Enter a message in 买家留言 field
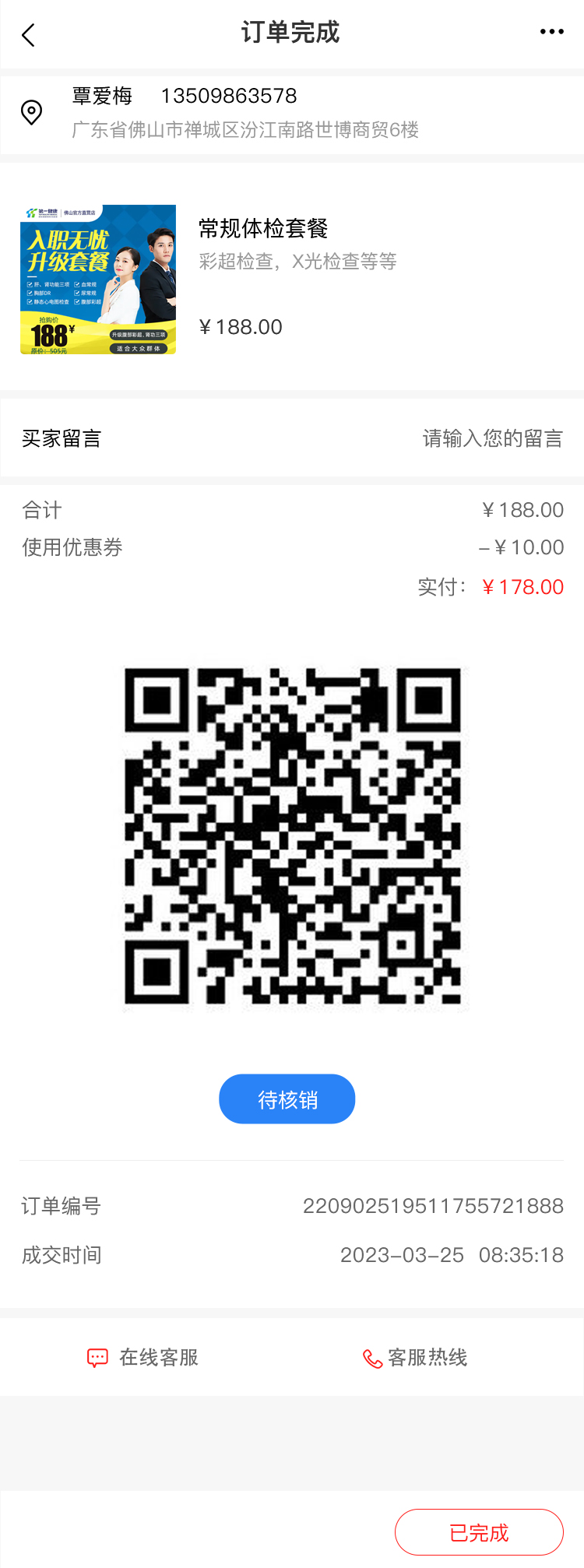The height and width of the screenshot is (1568, 584). (x=491, y=439)
